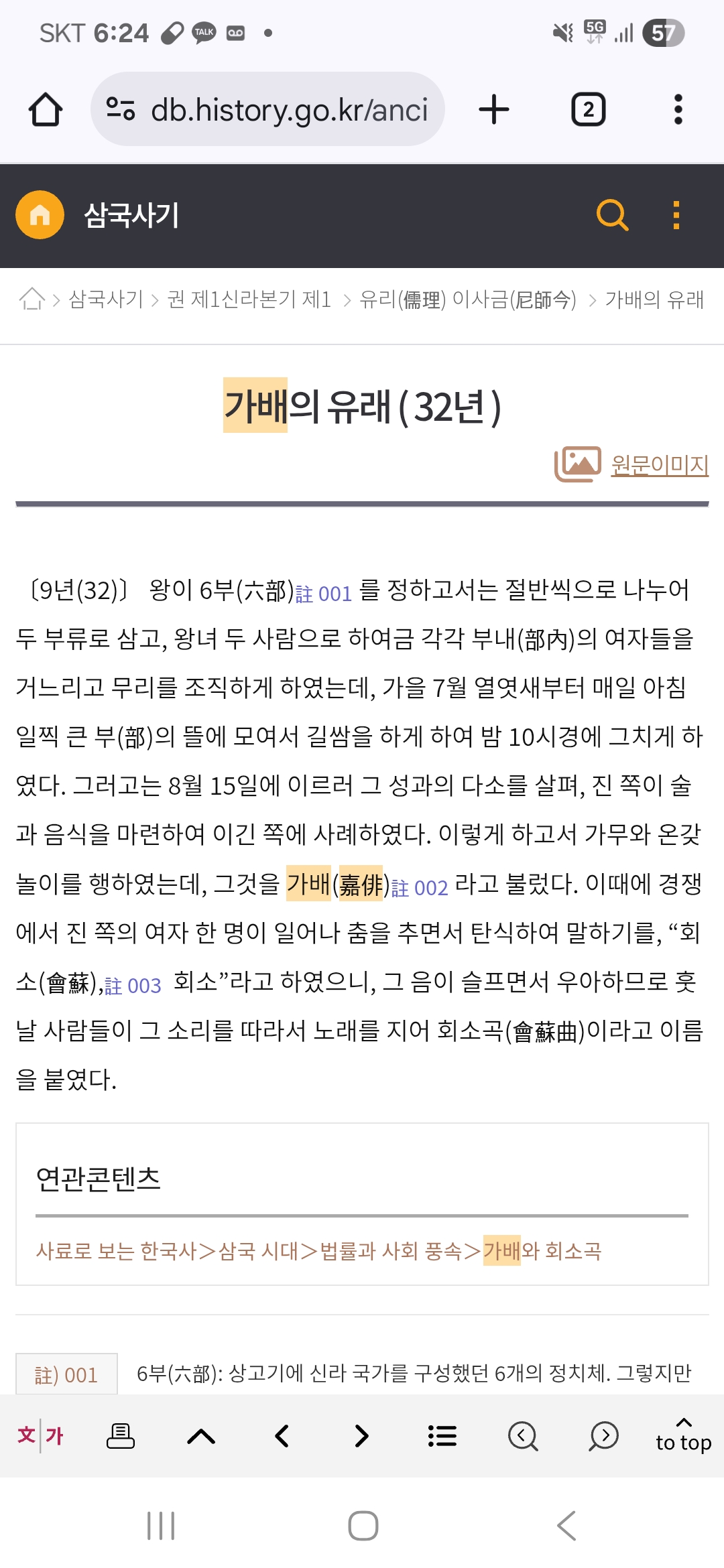Tap the print icon in bottom toolbar
This screenshot has height=1568, width=724.
coord(121,1435)
